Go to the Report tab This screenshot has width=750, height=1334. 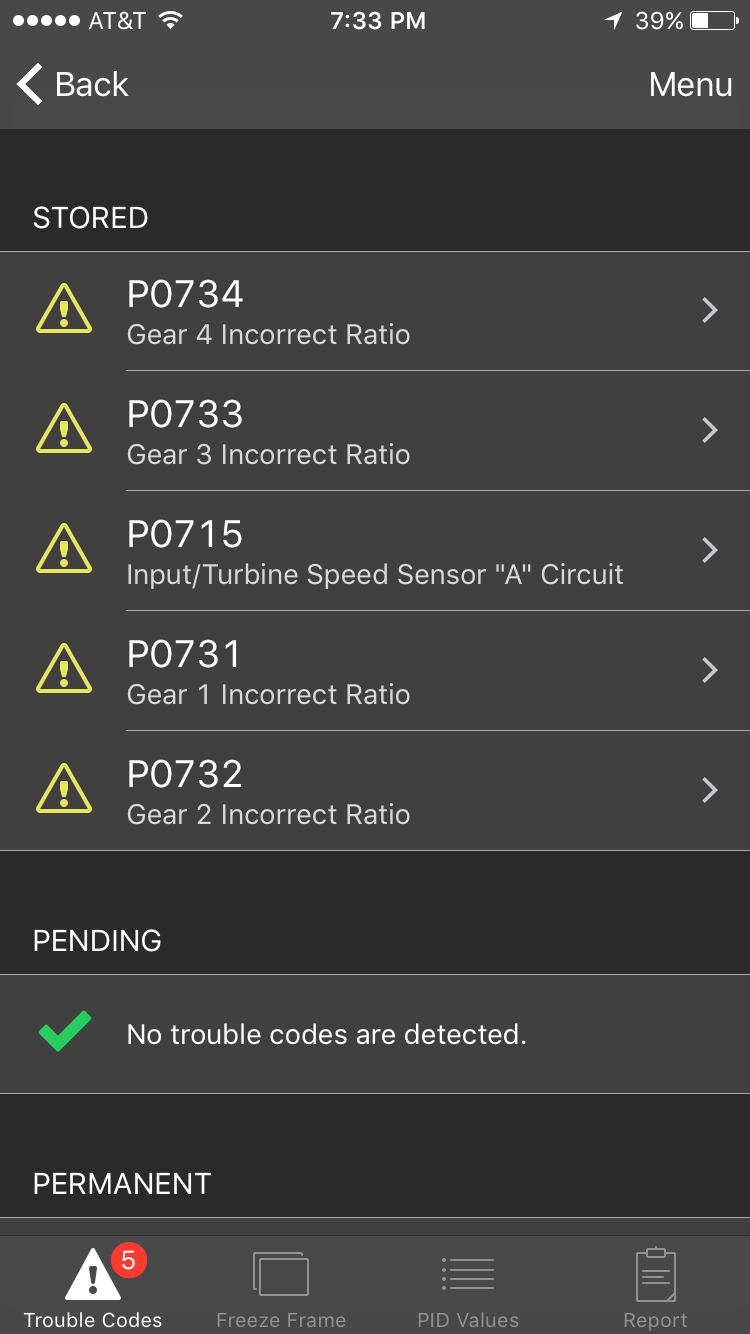(x=656, y=1287)
